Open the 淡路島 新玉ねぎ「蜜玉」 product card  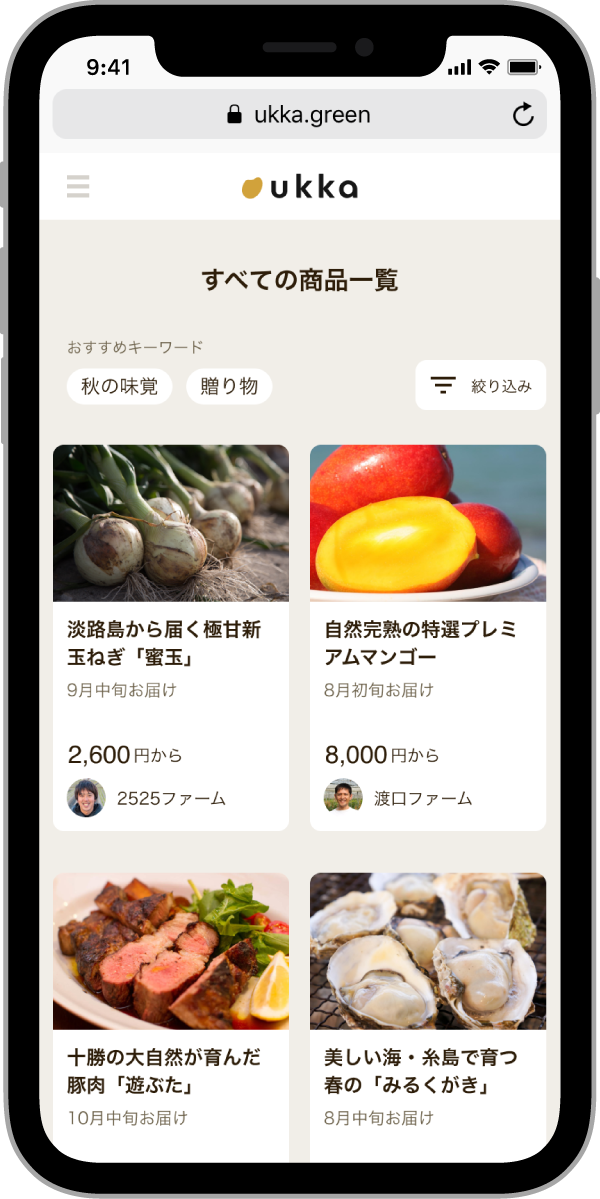pyautogui.click(x=171, y=636)
